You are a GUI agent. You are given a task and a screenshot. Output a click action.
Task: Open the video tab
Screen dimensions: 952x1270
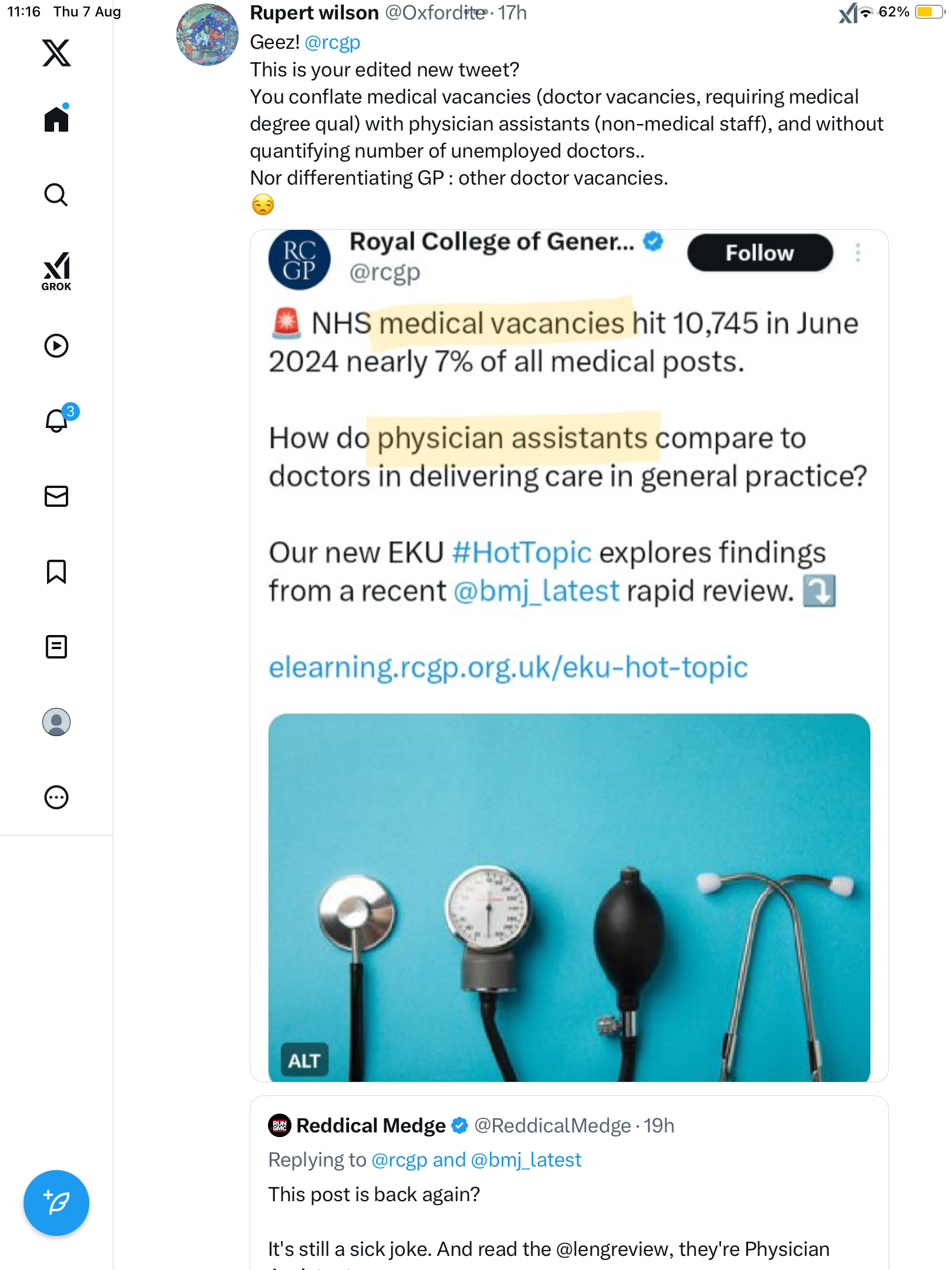(56, 346)
